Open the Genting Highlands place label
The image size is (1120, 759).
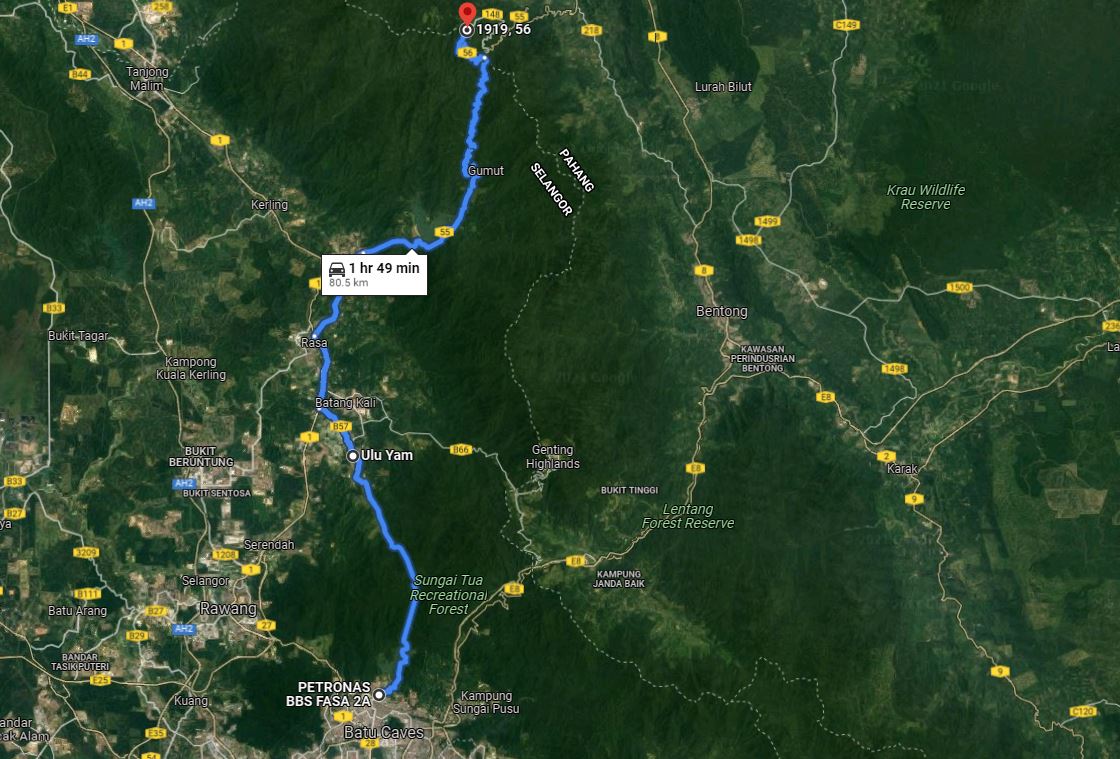pos(553,457)
